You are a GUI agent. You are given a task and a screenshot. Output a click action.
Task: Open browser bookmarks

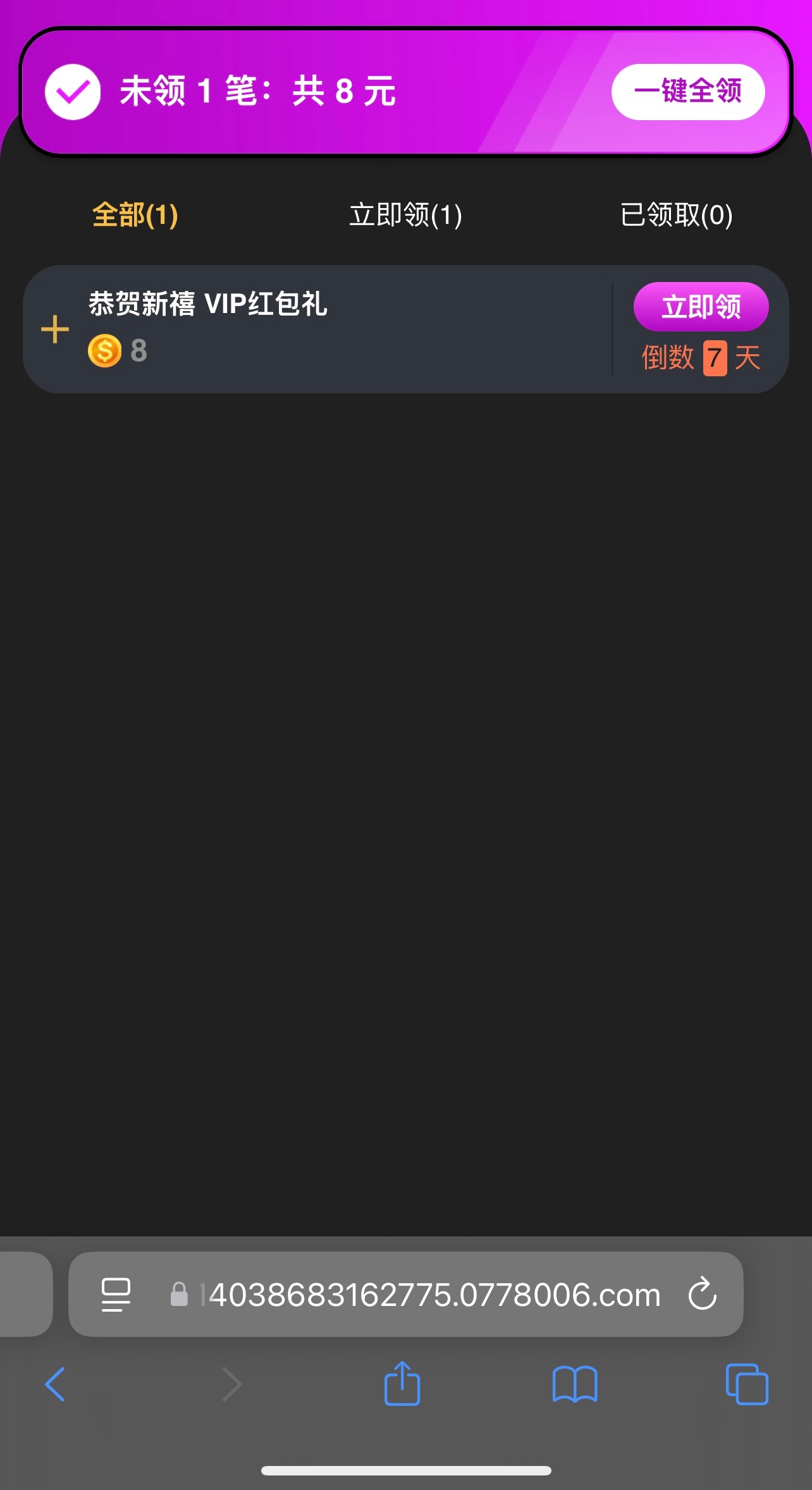coord(574,1384)
